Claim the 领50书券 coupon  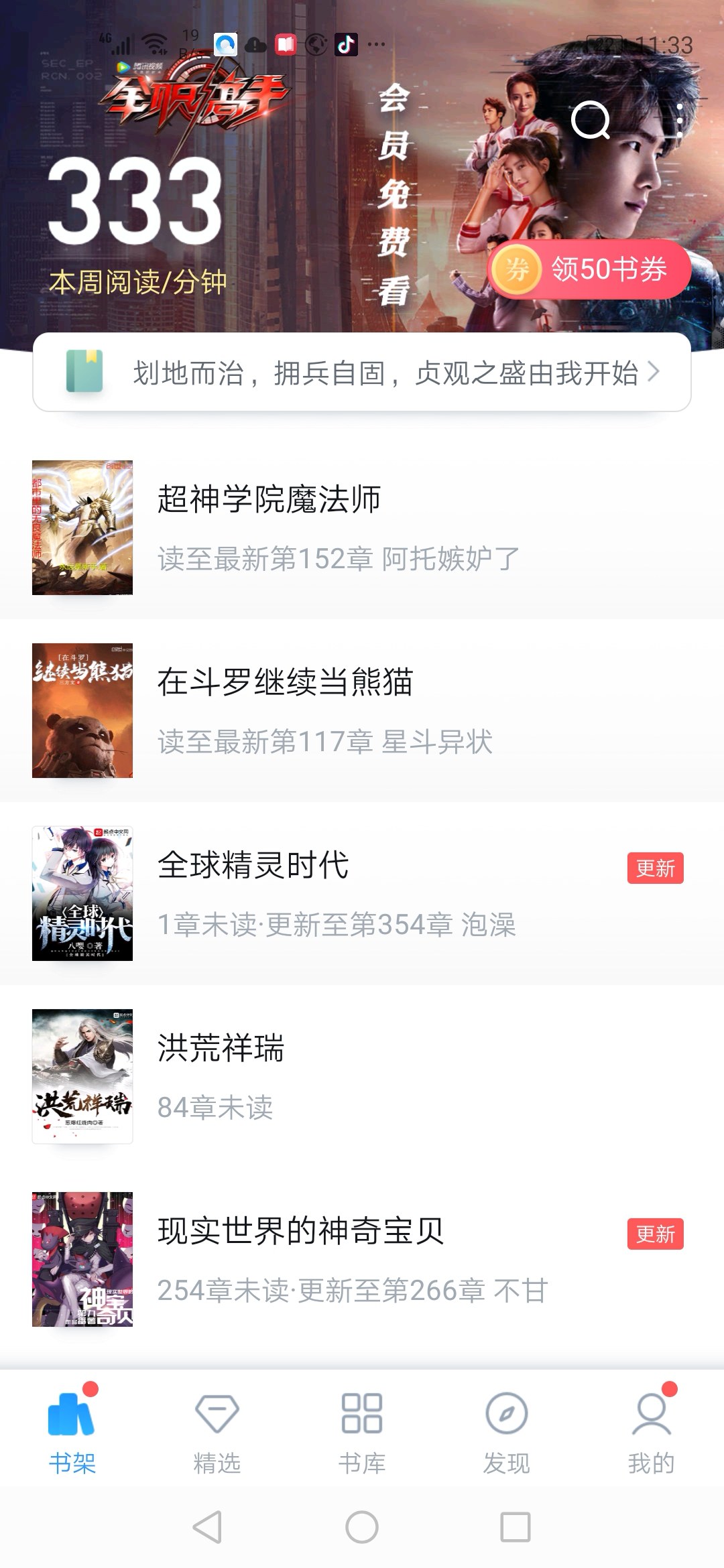coord(590,269)
